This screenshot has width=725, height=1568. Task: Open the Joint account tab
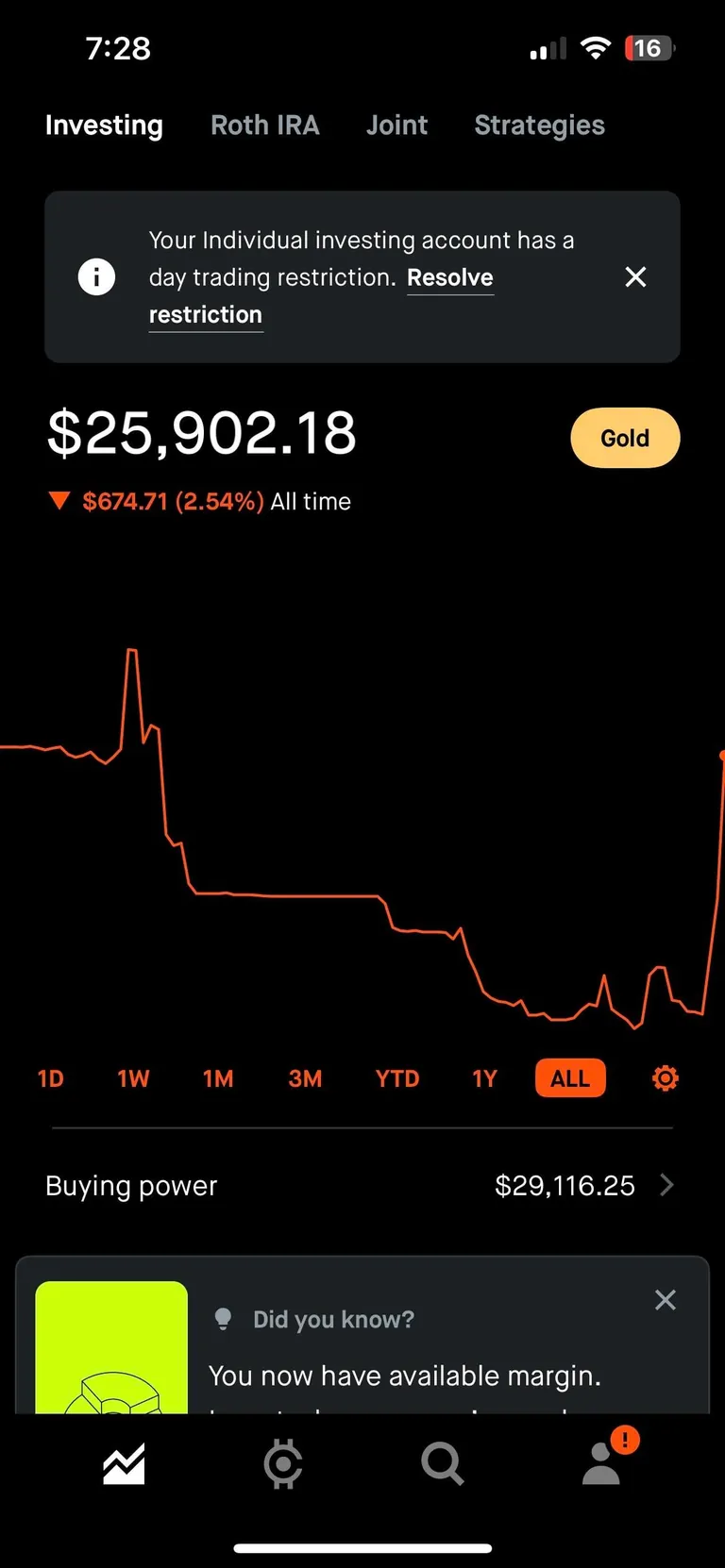pyautogui.click(x=396, y=125)
